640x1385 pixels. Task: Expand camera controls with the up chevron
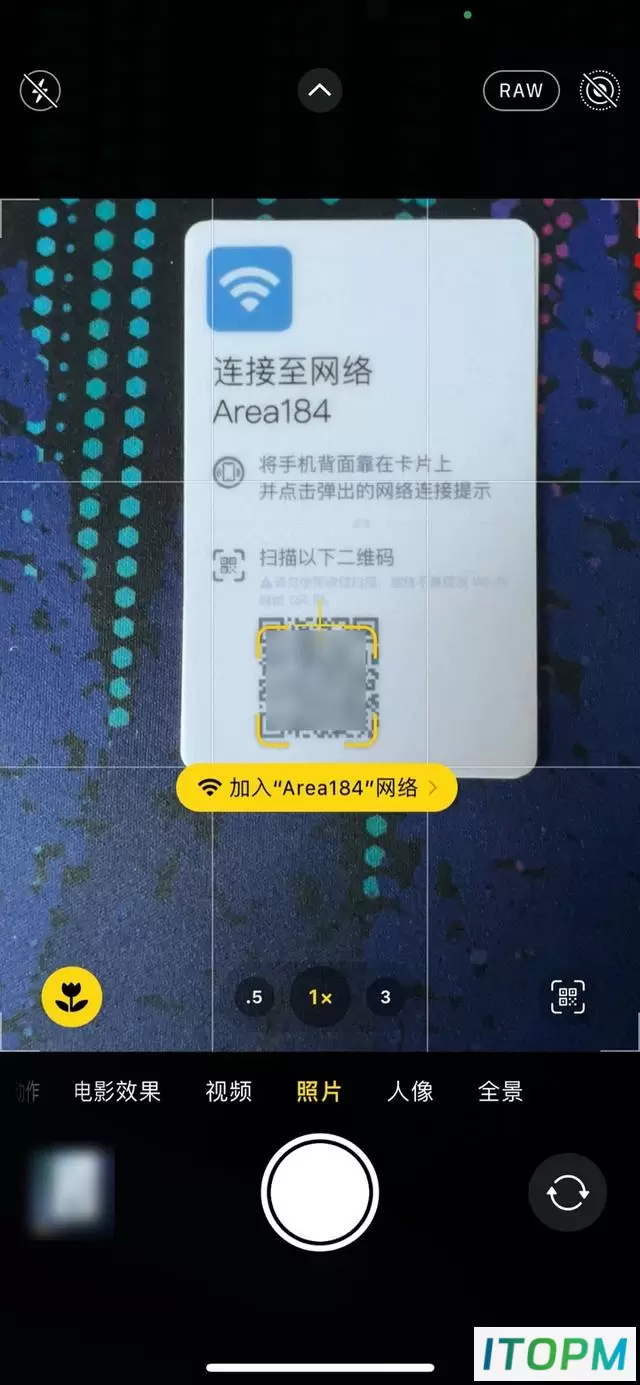(320, 91)
